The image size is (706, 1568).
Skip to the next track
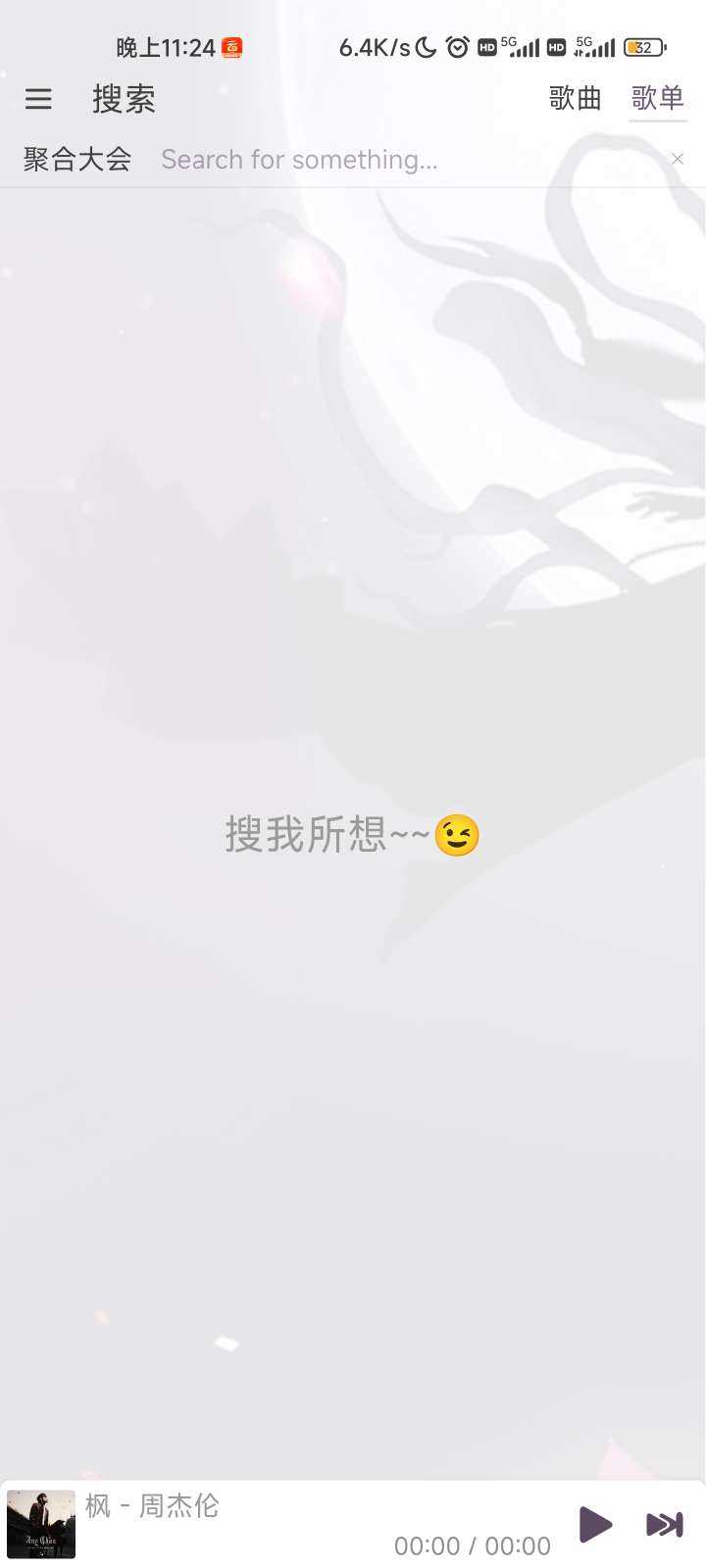coord(664,1524)
